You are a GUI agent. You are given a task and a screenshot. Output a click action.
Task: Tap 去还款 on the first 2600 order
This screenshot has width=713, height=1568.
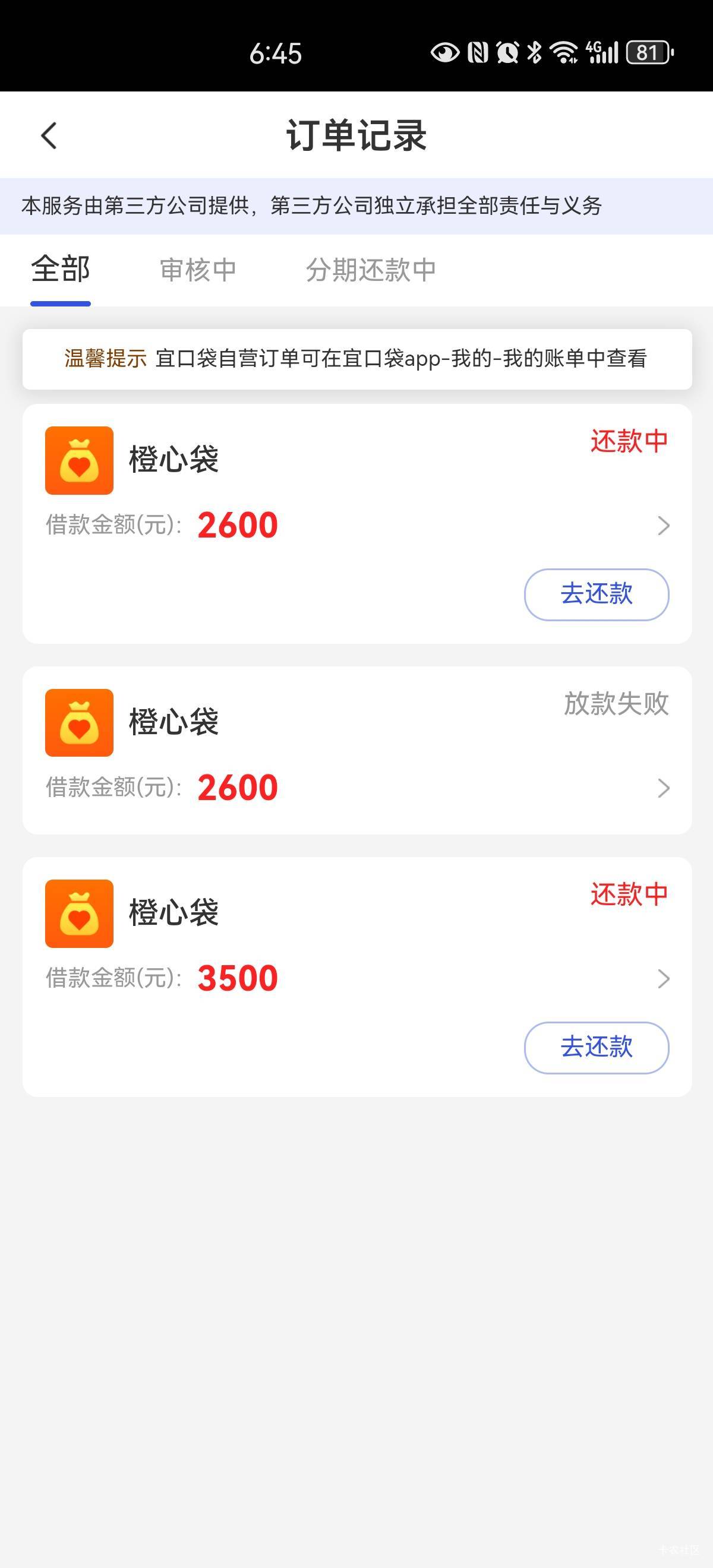(x=596, y=594)
